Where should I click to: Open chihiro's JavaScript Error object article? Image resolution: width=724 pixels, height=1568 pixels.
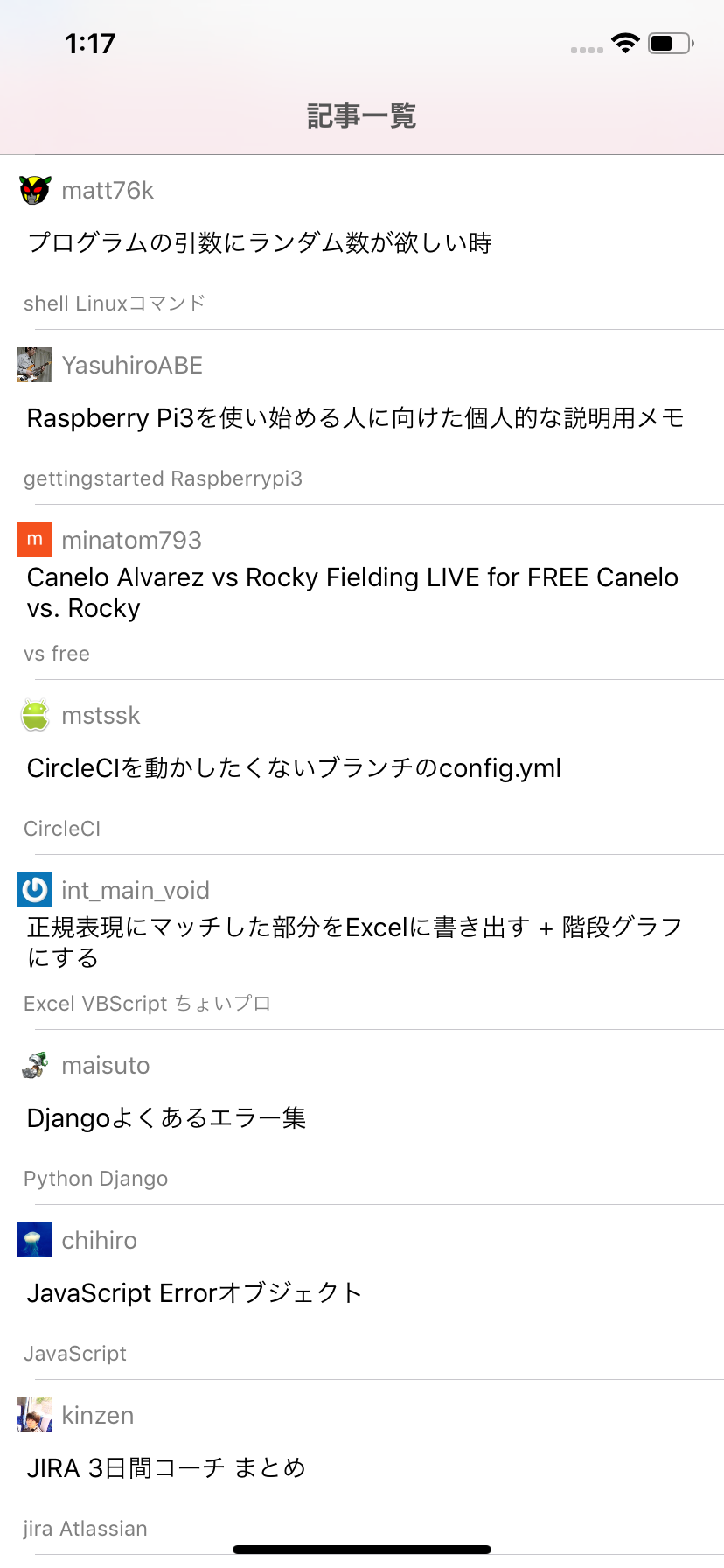pos(194,1292)
